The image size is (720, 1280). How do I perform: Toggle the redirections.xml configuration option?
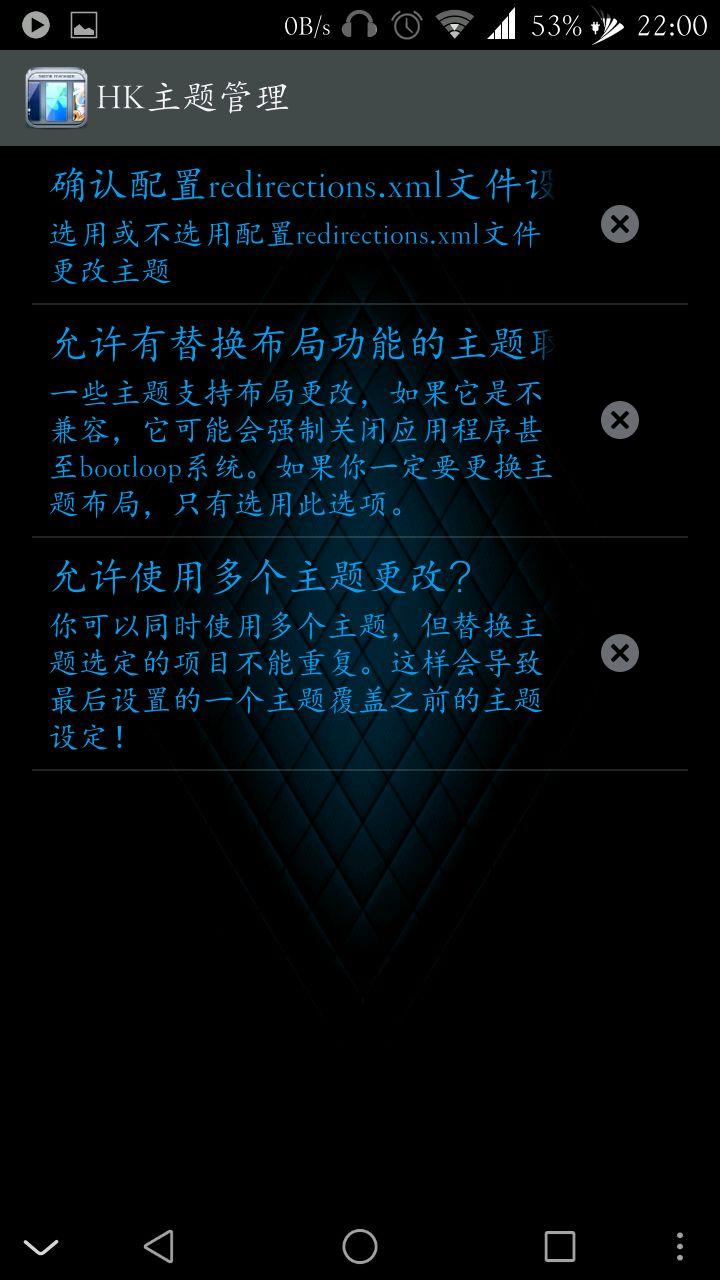coord(620,224)
